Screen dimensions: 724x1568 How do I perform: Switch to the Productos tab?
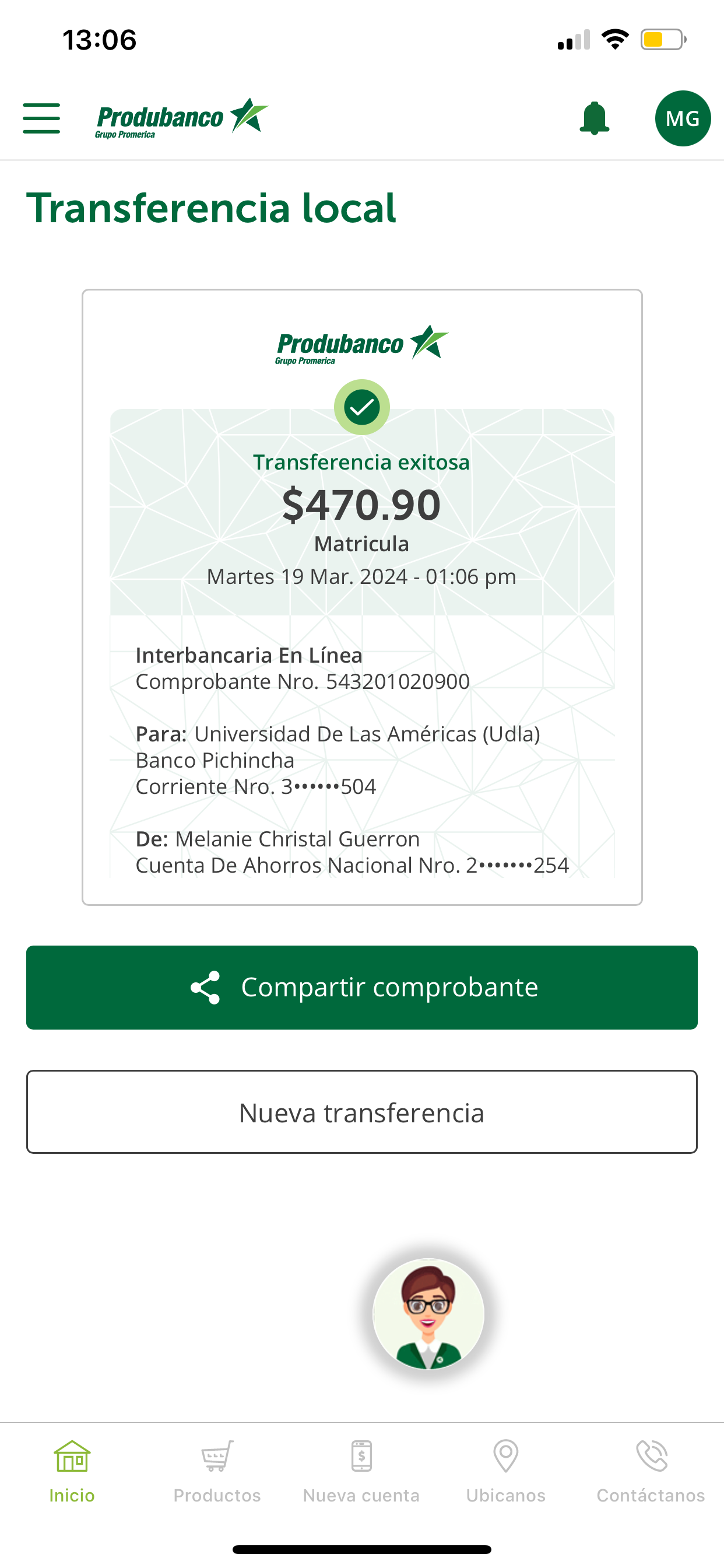click(217, 1471)
